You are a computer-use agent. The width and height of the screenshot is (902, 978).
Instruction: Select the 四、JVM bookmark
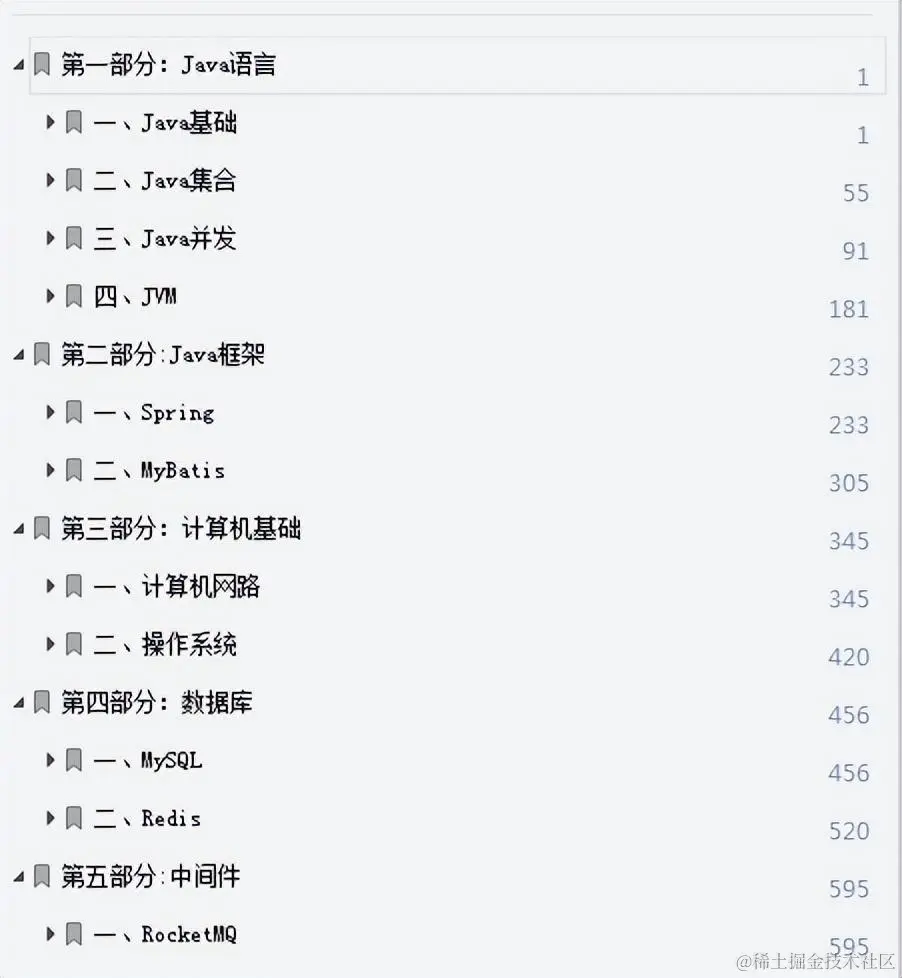pyautogui.click(x=136, y=297)
